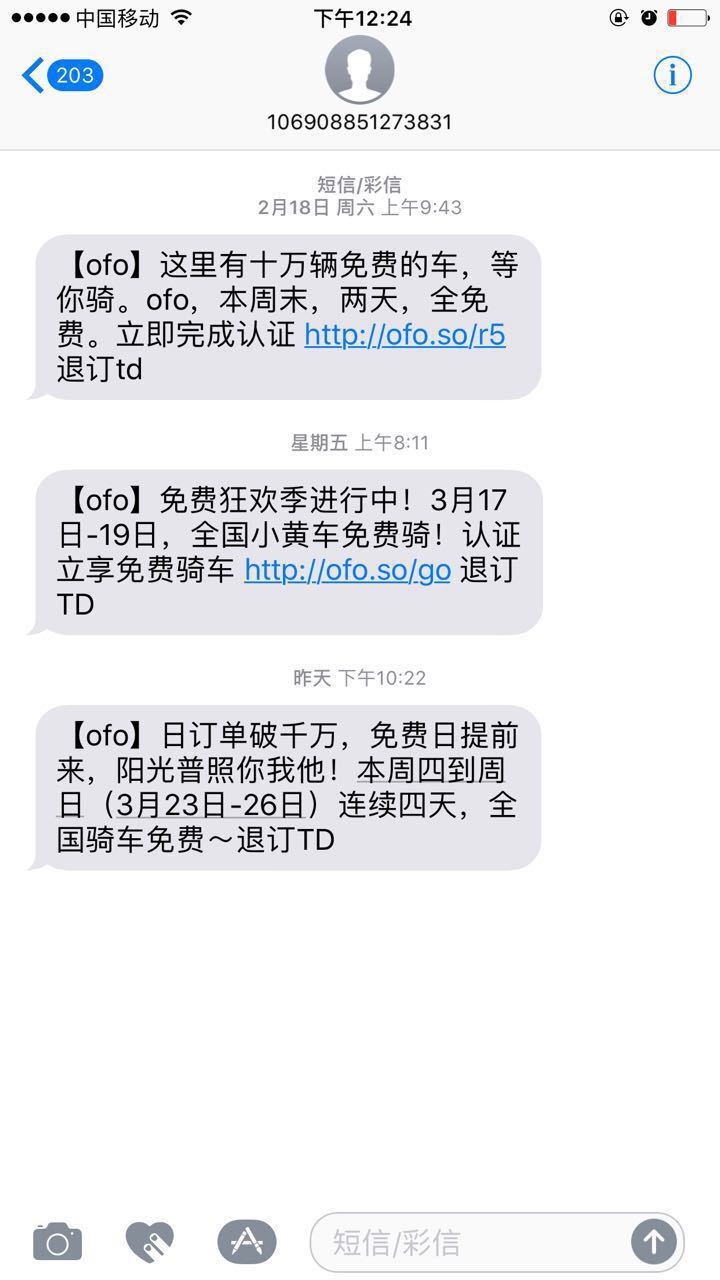Viewport: 720px width, 1280px height.
Task: Open the sender's contact avatar
Action: (x=360, y=70)
